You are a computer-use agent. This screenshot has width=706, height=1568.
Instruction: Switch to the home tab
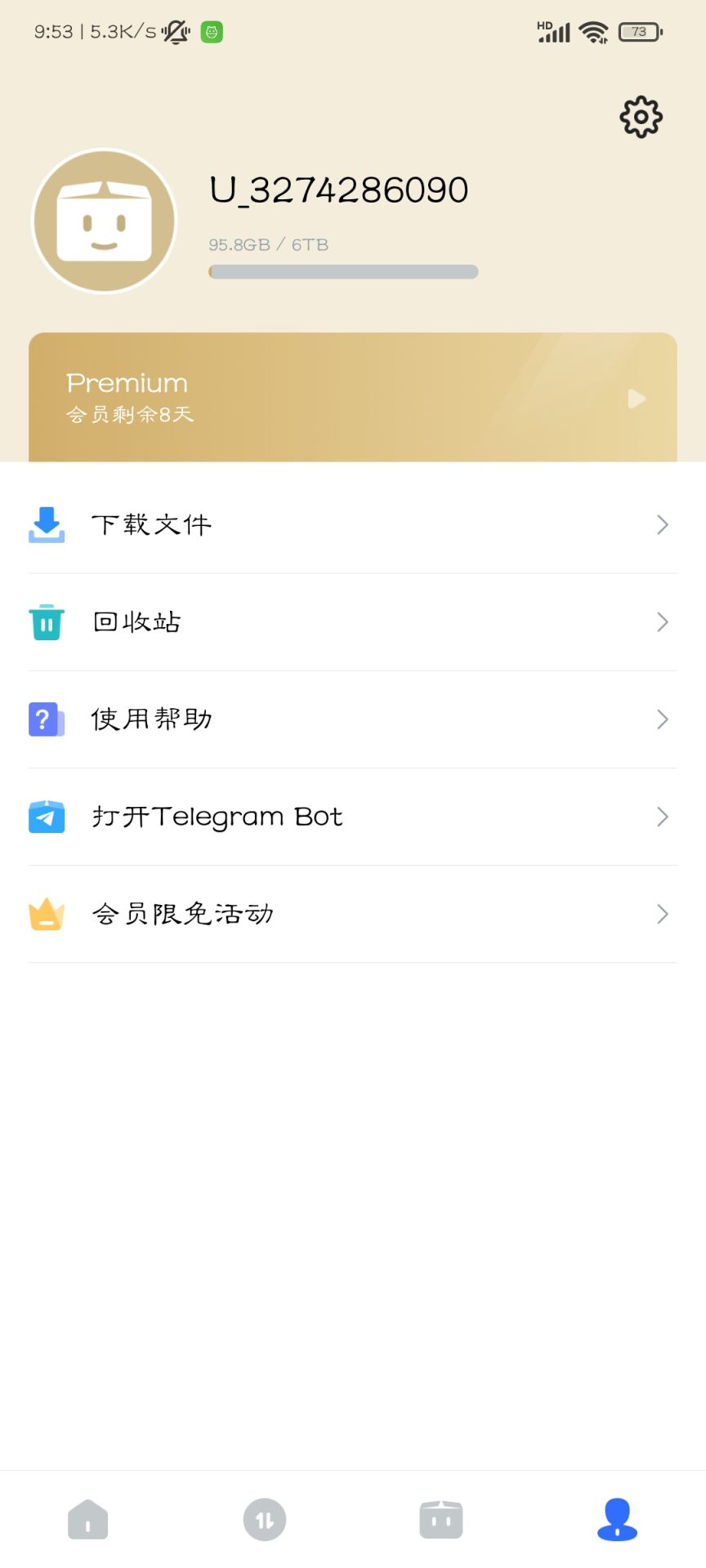tap(88, 1520)
